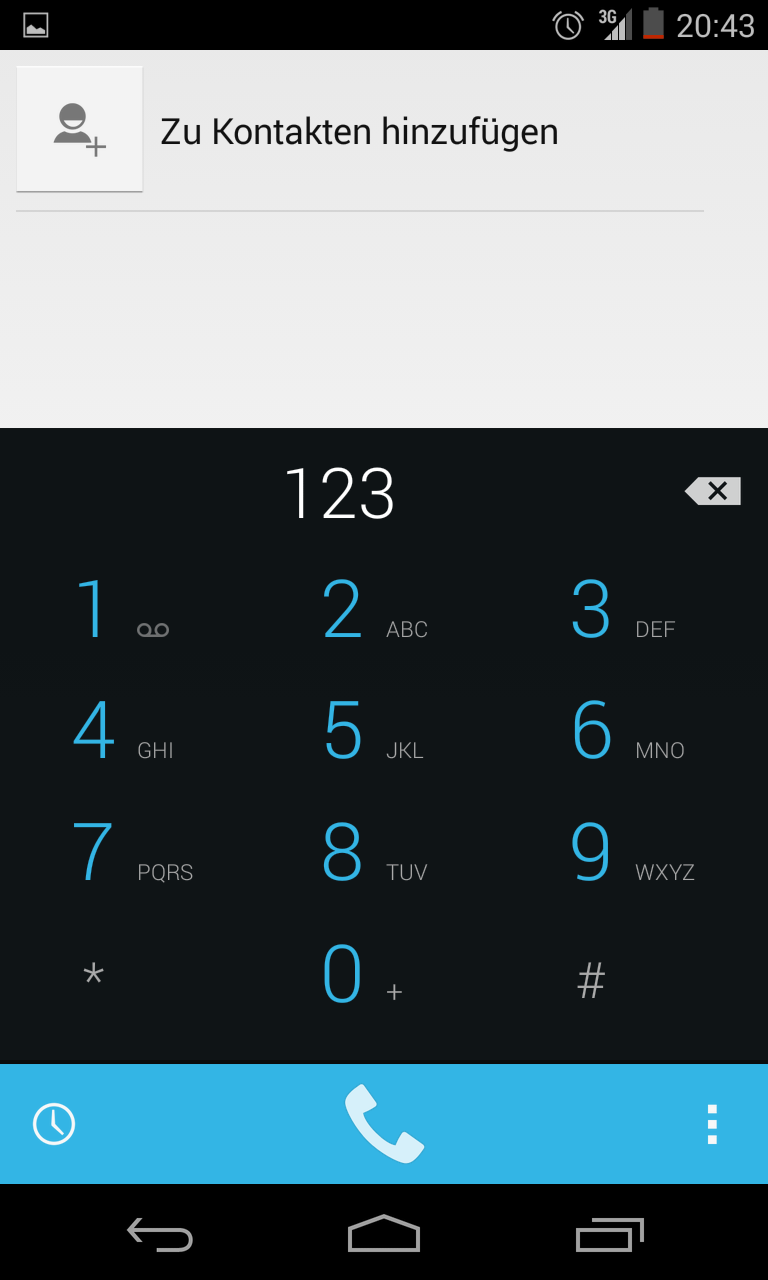Go back using the navigation bar
The width and height of the screenshot is (768, 1280).
160,1234
